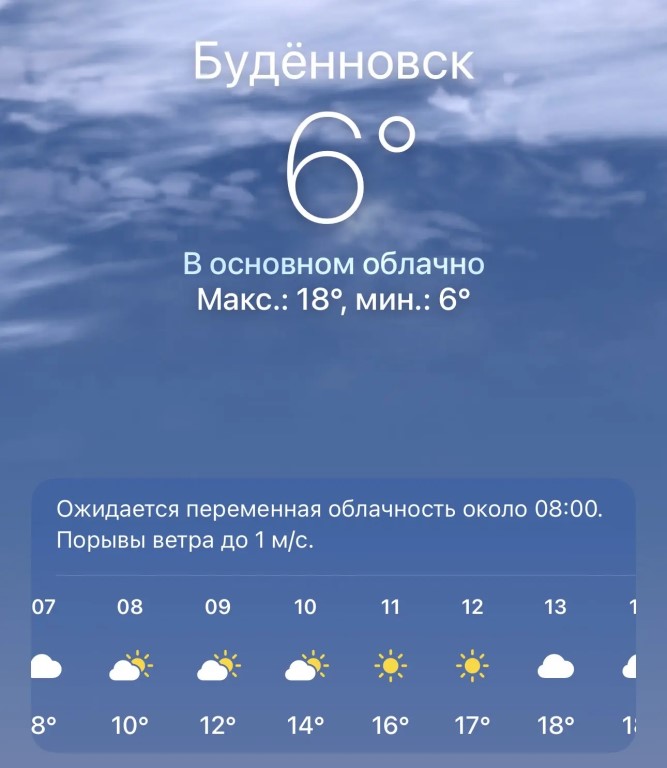Open the hourly forecast card
This screenshot has width=667, height=768.
(x=333, y=614)
